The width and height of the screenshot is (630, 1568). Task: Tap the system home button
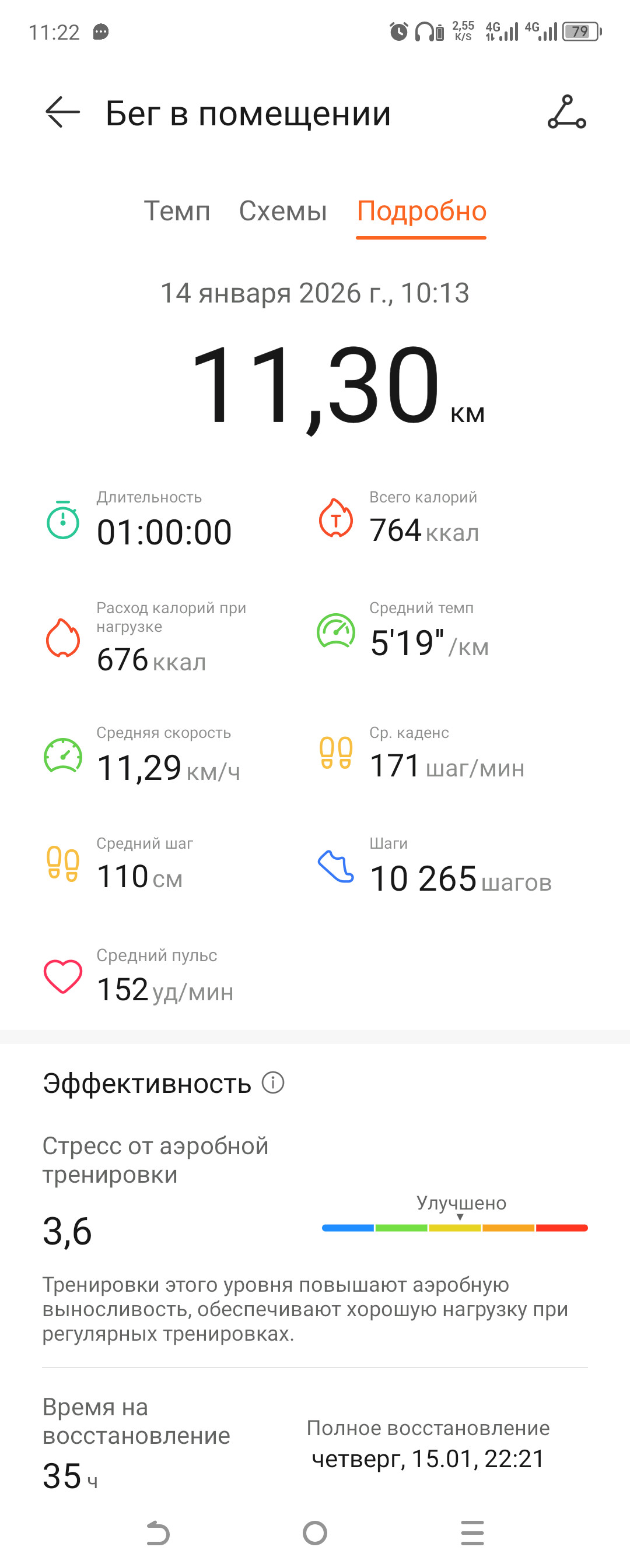[315, 1532]
